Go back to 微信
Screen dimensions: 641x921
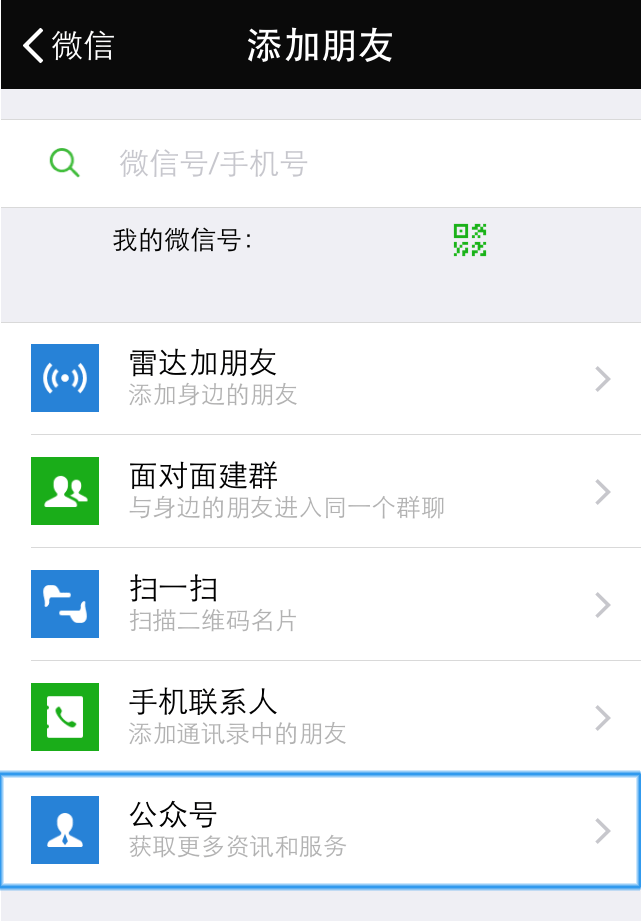[x=68, y=46]
